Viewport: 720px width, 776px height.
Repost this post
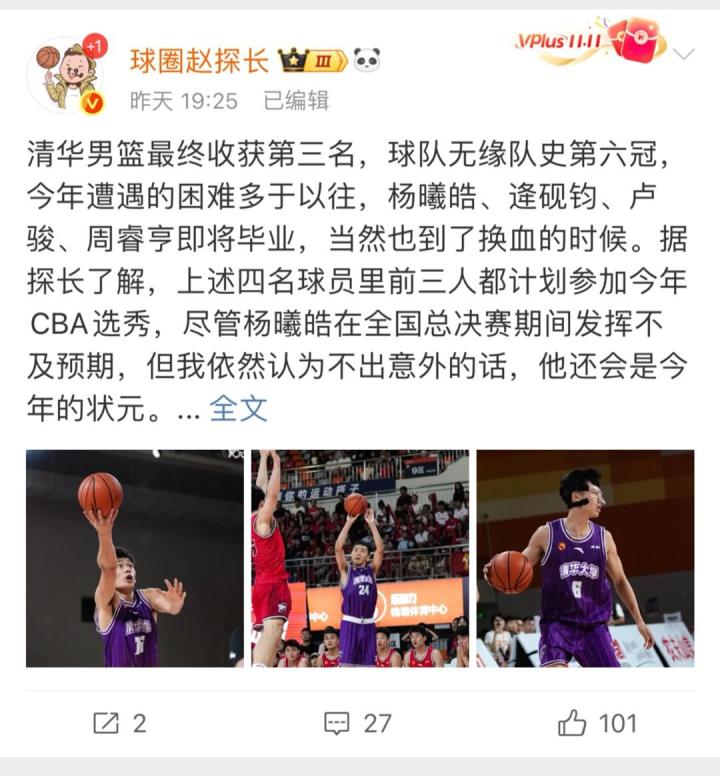[x=119, y=723]
